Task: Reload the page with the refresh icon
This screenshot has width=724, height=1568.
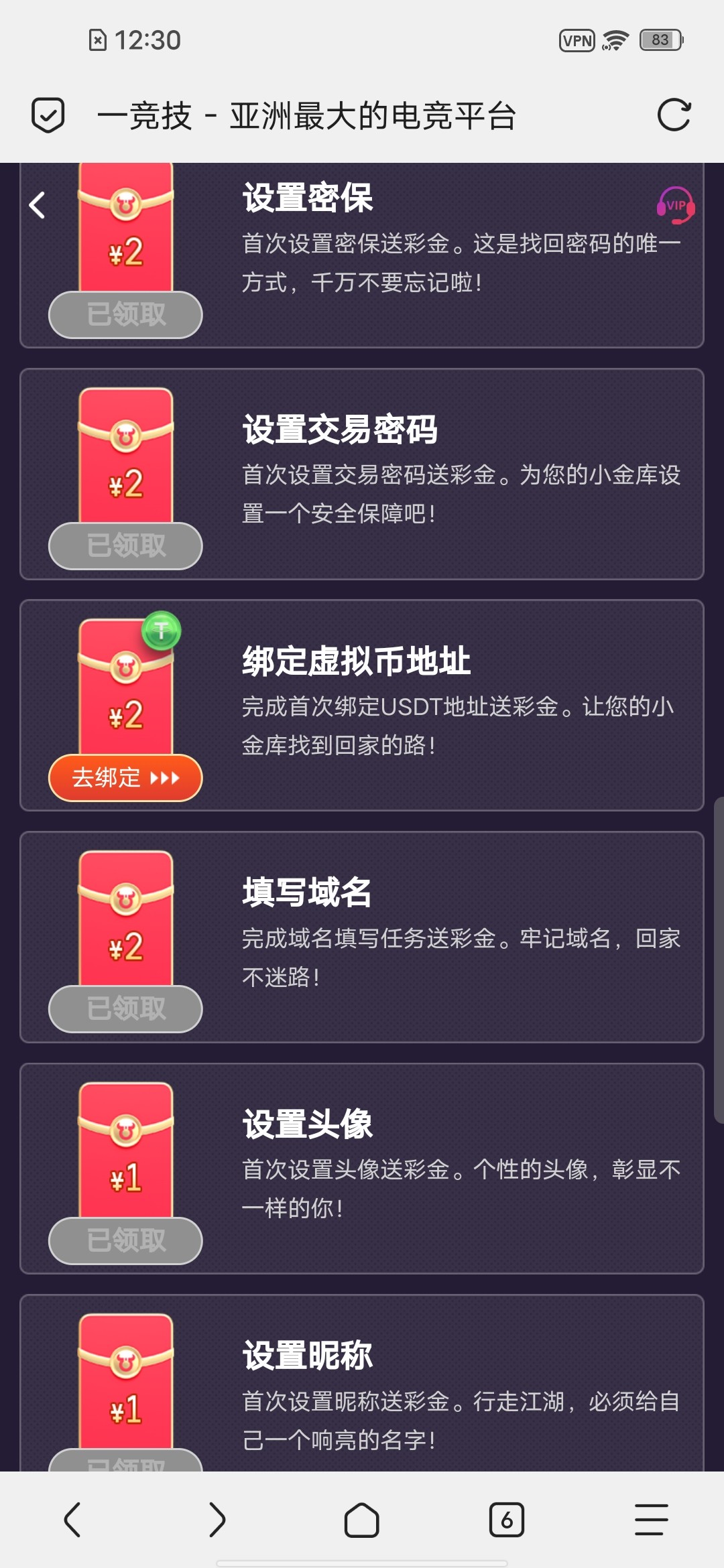Action: point(674,115)
